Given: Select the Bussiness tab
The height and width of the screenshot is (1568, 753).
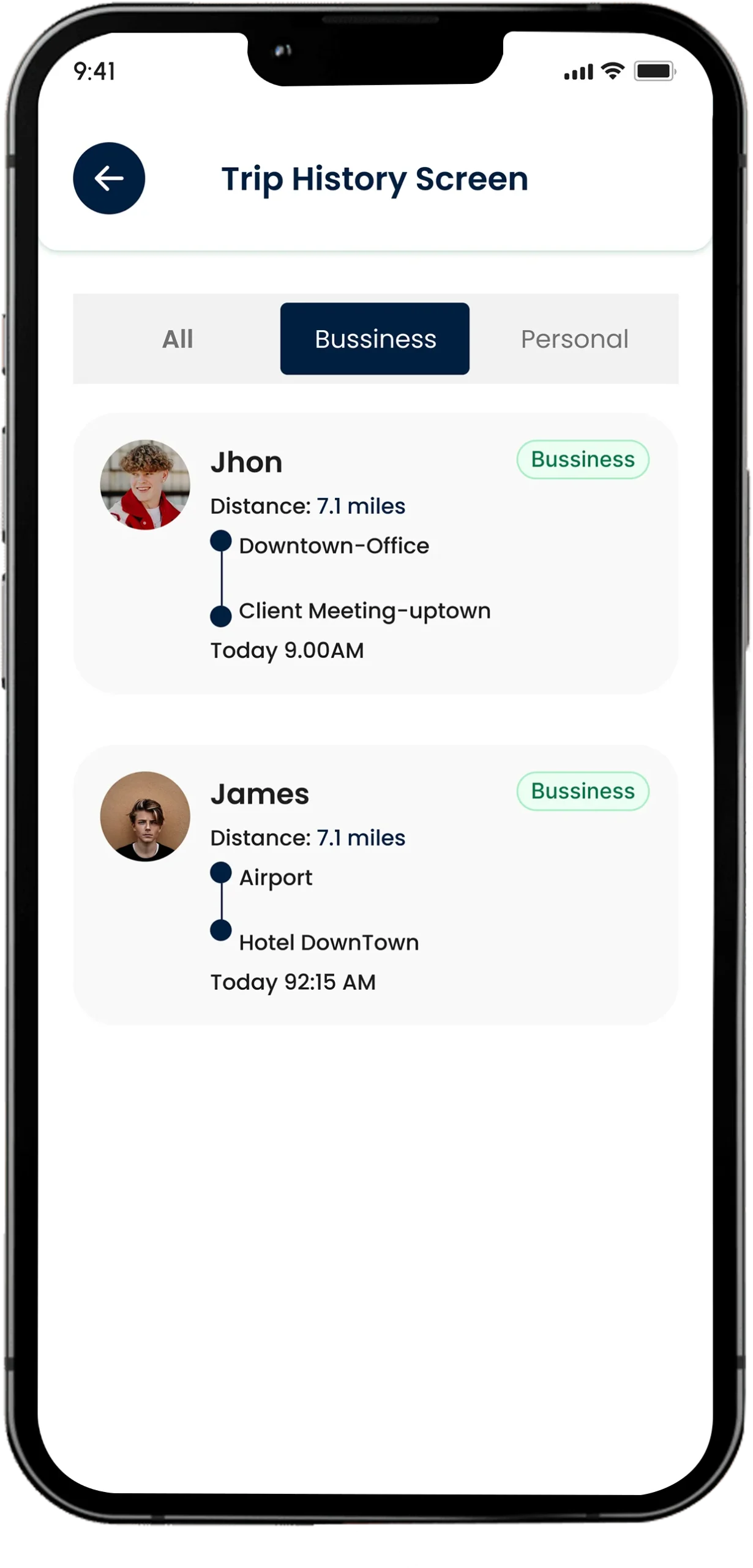Looking at the screenshot, I should click(x=375, y=339).
